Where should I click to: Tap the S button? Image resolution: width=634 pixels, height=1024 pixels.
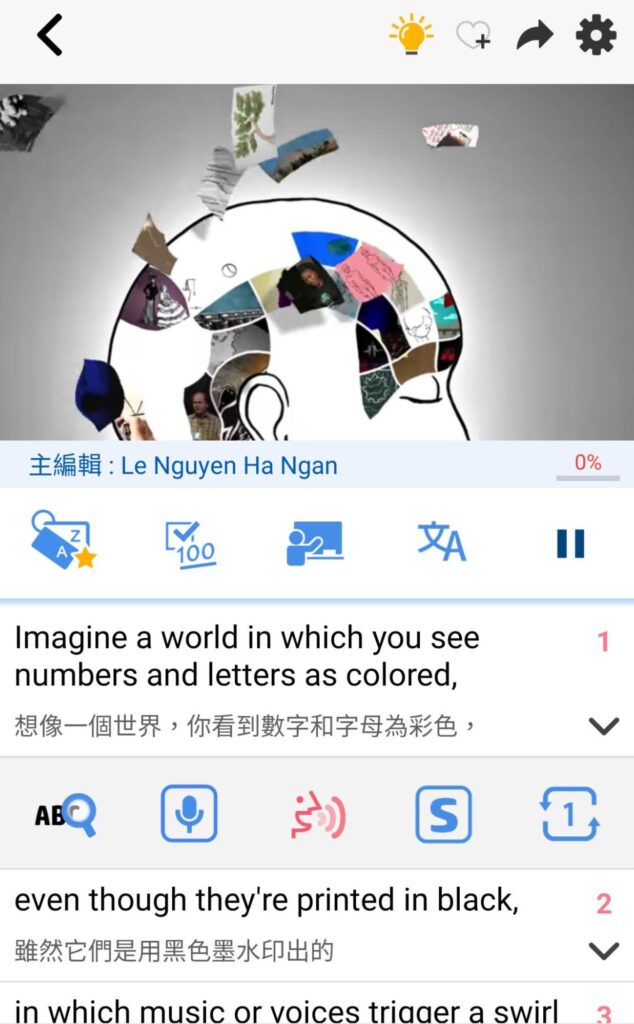pos(443,814)
